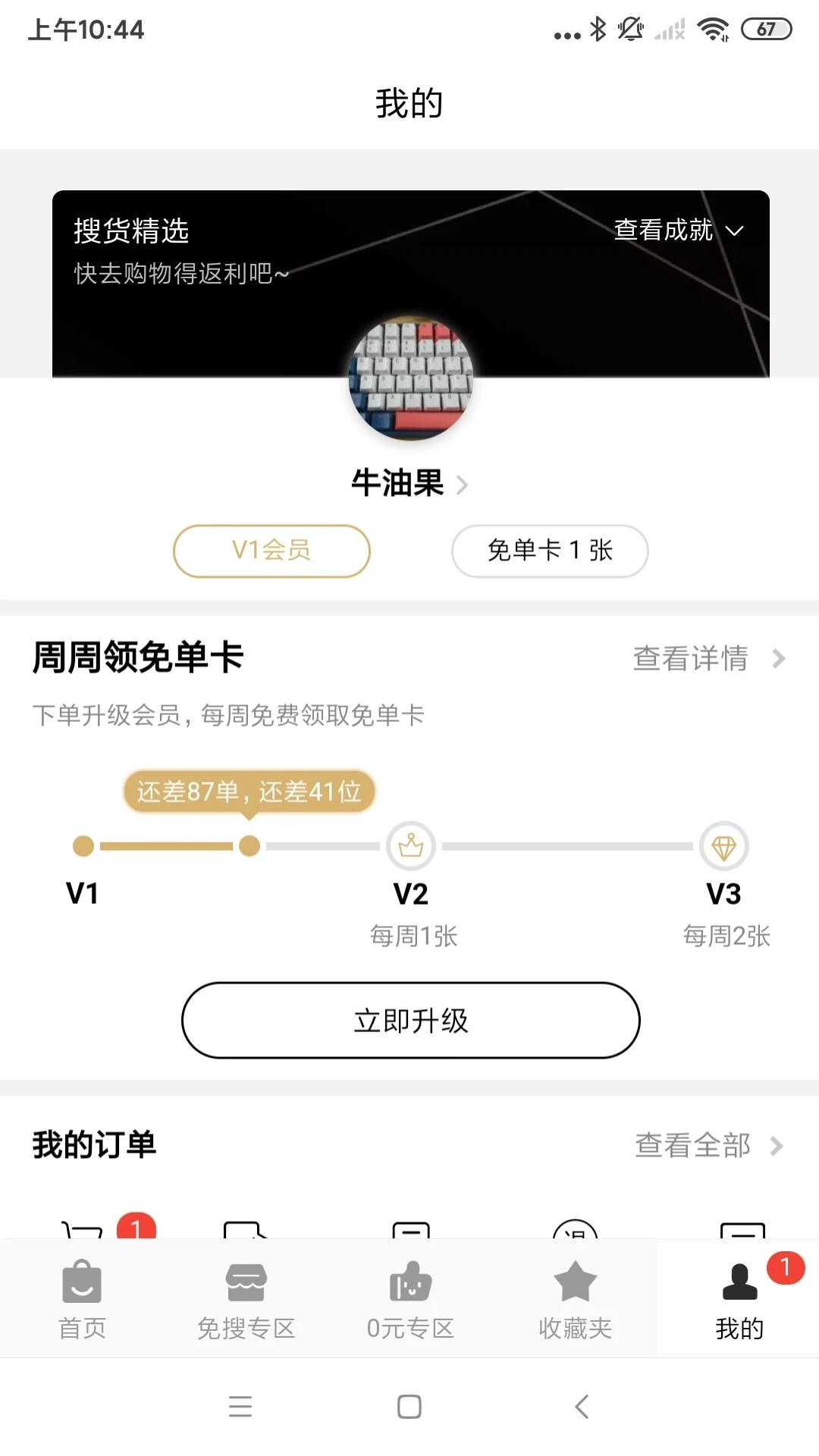Tap the Bluetooth status bar icon
The width and height of the screenshot is (819, 1456).
[598, 30]
